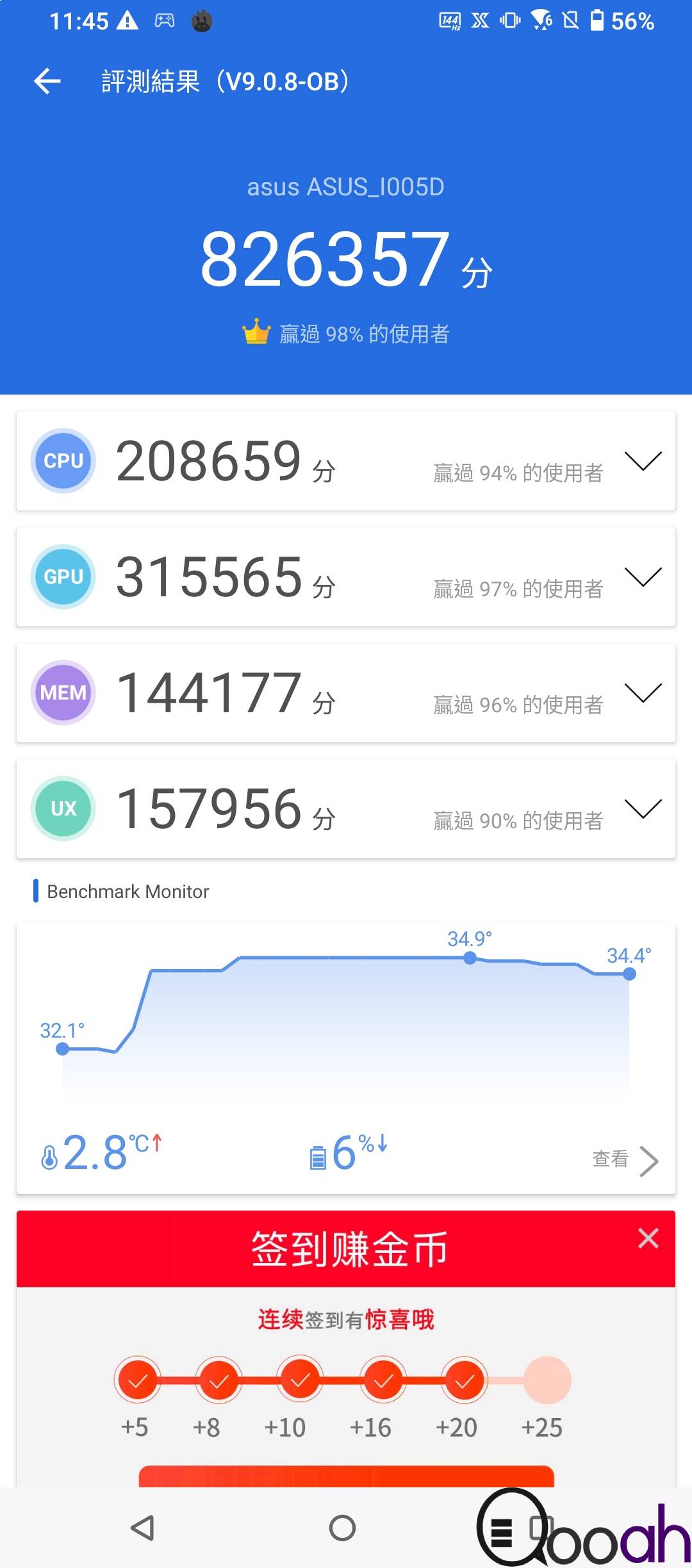Screen dimensions: 692x1568
Task: Close the 签到赚金币 sign-in banner
Action: click(x=648, y=1238)
